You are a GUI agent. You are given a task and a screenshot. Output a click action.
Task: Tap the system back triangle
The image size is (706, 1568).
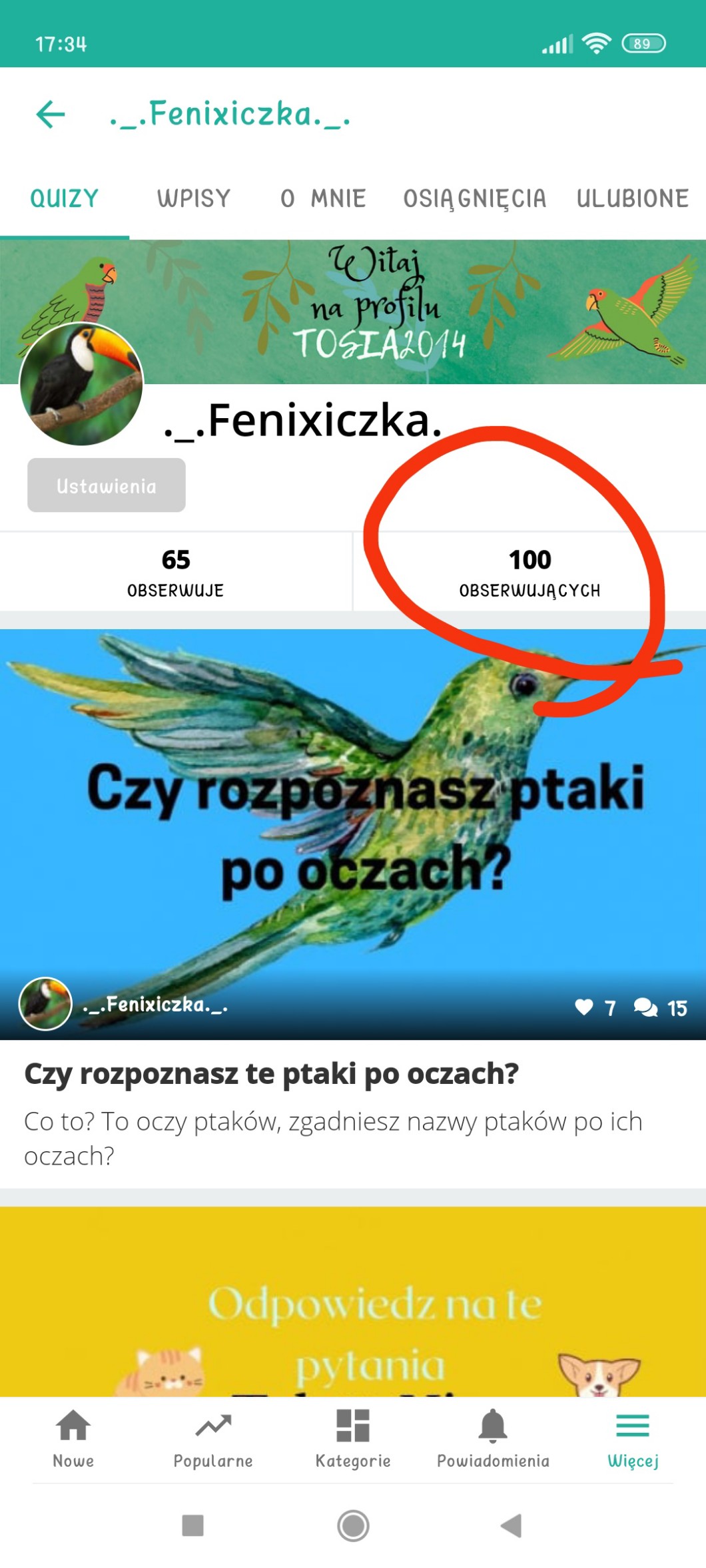(x=511, y=1525)
